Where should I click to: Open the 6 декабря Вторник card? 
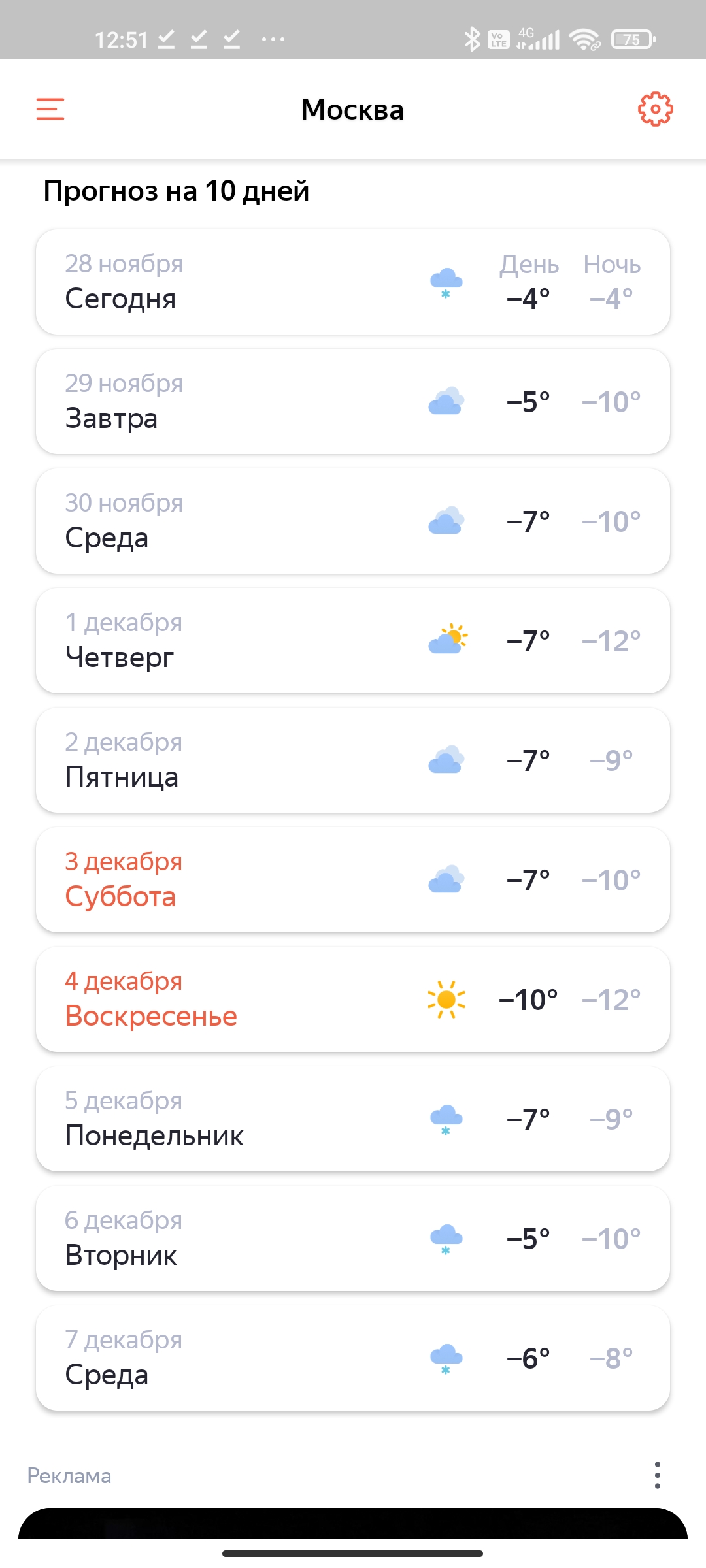click(353, 1239)
